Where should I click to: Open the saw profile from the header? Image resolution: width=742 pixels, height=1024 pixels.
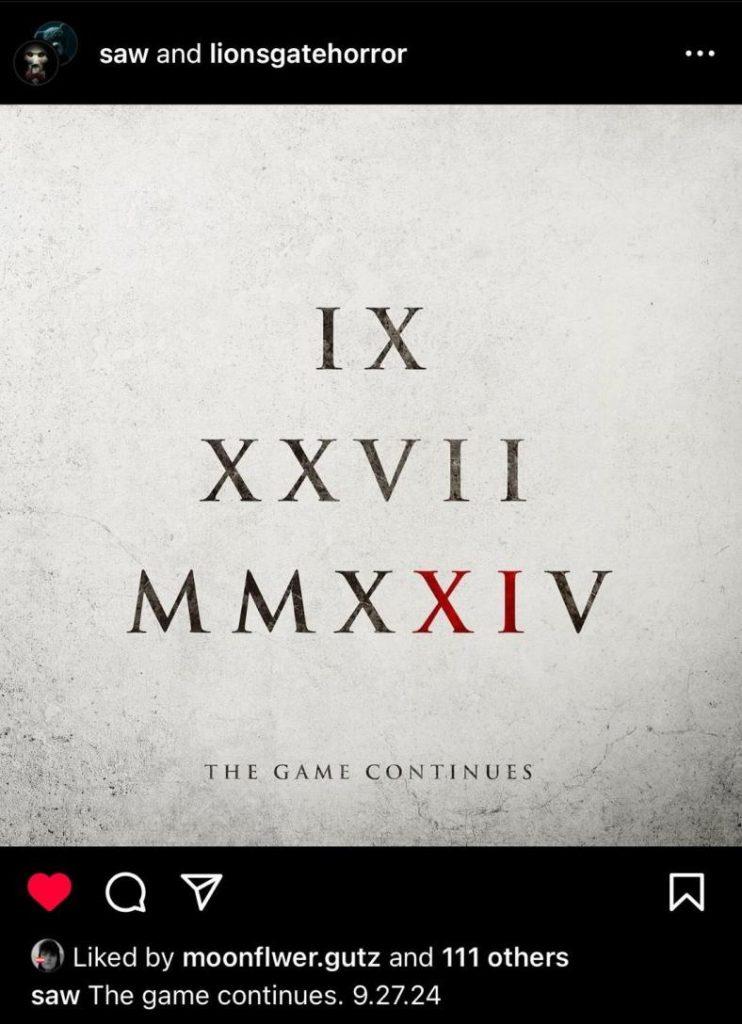pos(124,54)
